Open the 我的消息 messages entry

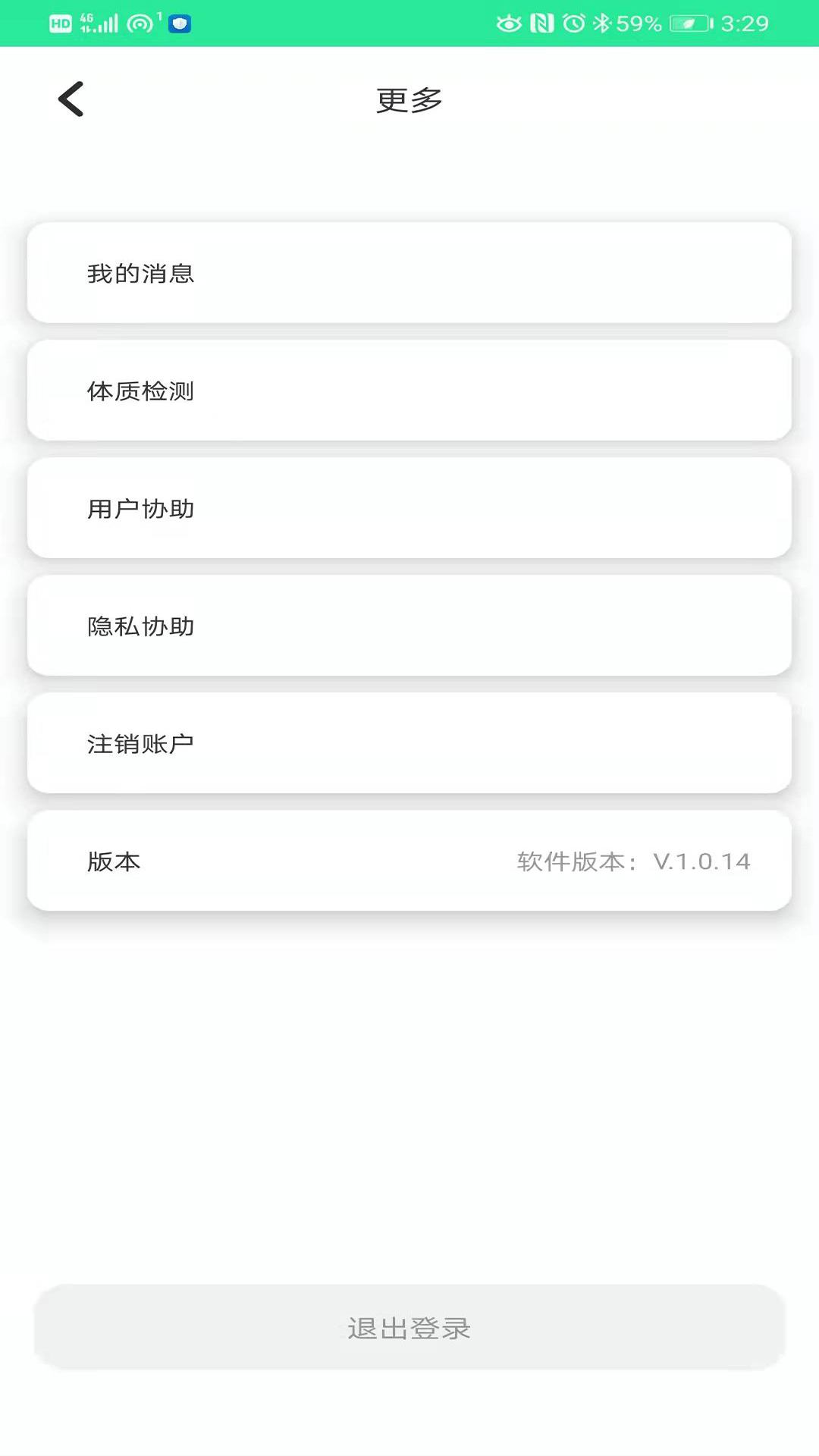(x=409, y=273)
